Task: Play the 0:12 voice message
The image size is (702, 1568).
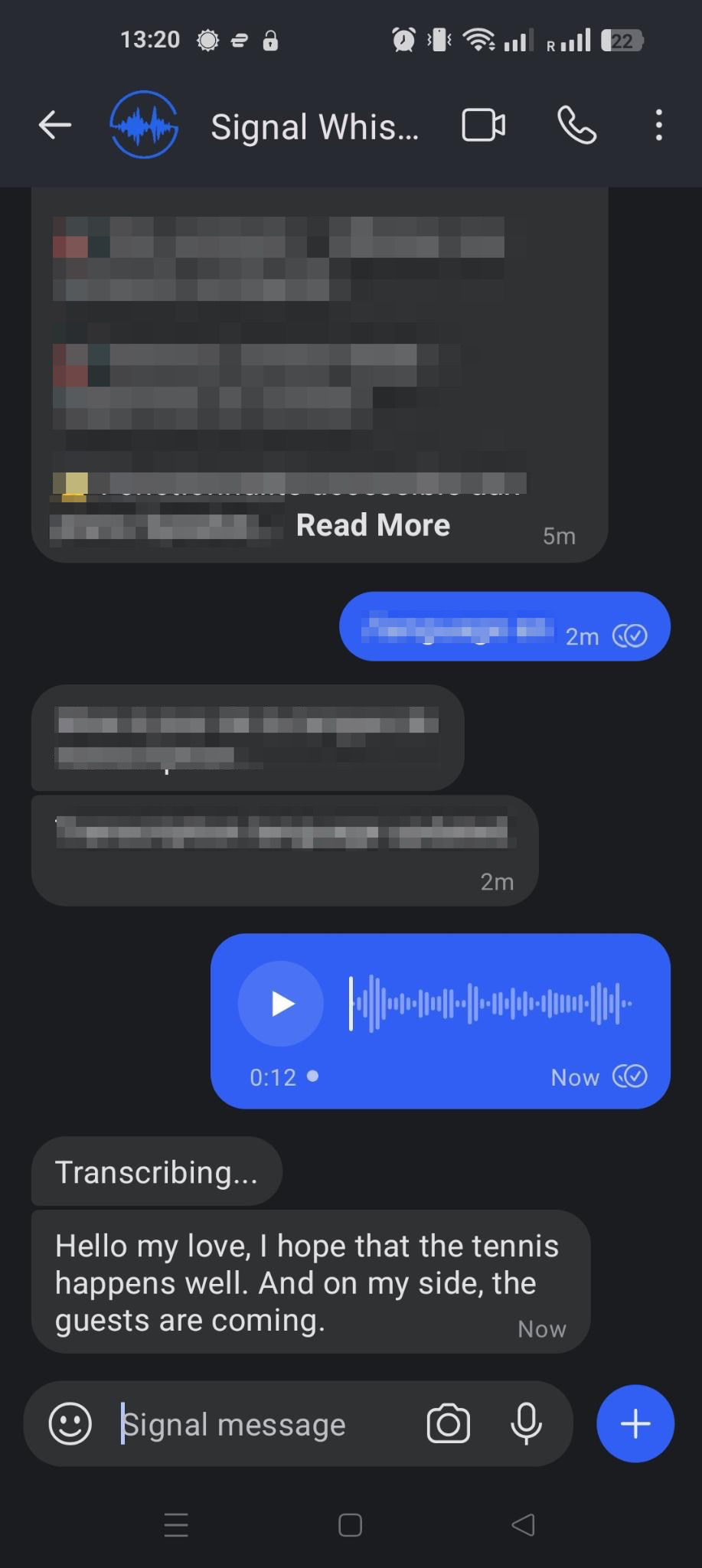Action: pos(281,1003)
